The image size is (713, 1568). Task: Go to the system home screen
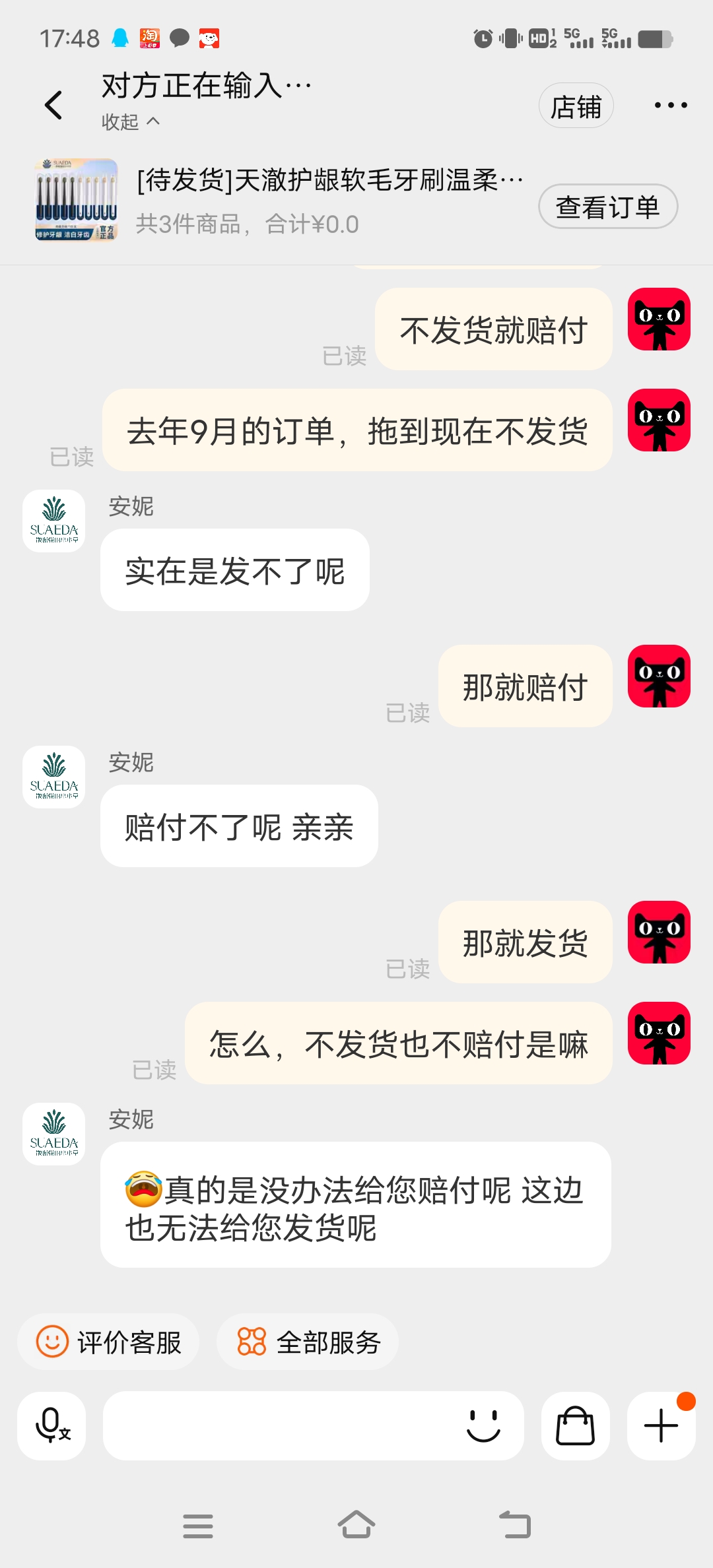click(356, 1525)
